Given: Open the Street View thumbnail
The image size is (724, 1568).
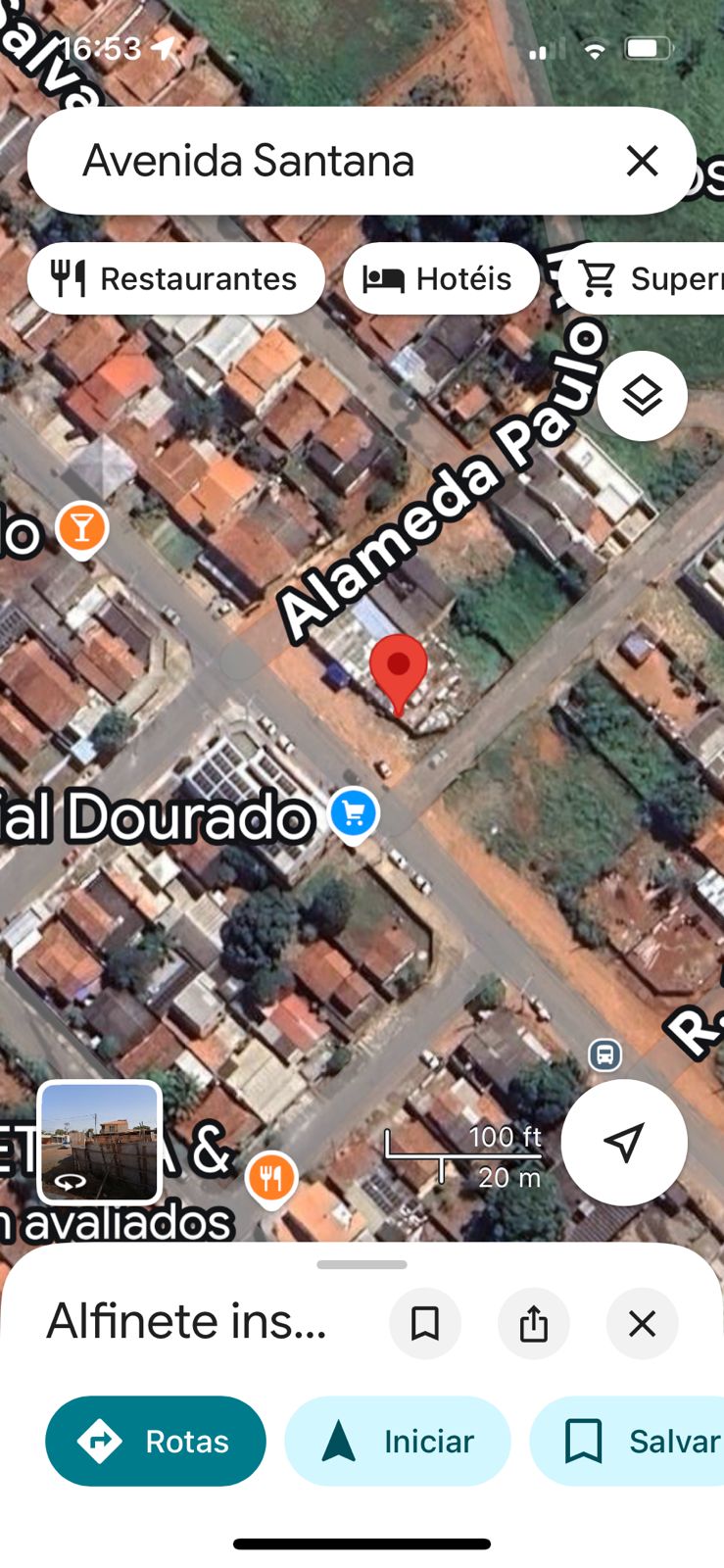Looking at the screenshot, I should (x=99, y=1143).
